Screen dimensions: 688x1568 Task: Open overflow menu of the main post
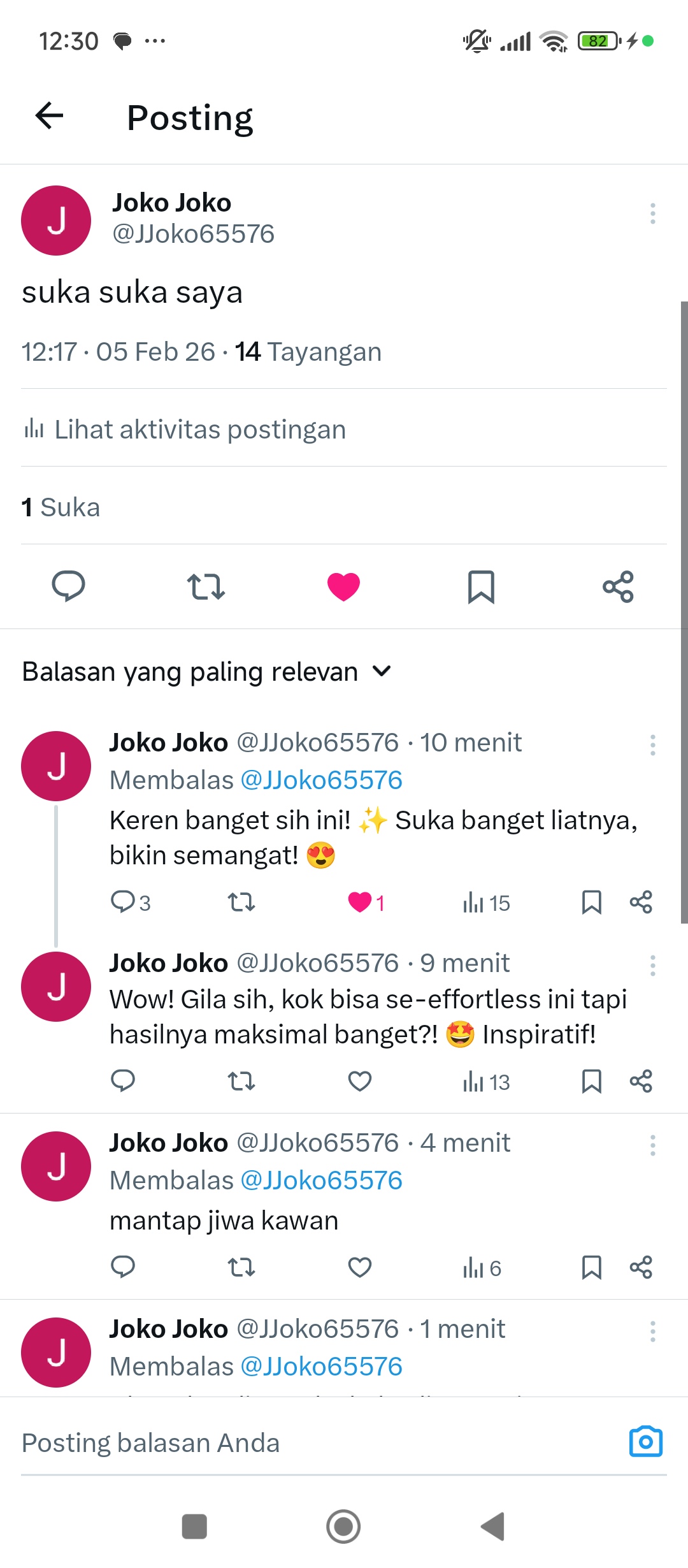652,214
